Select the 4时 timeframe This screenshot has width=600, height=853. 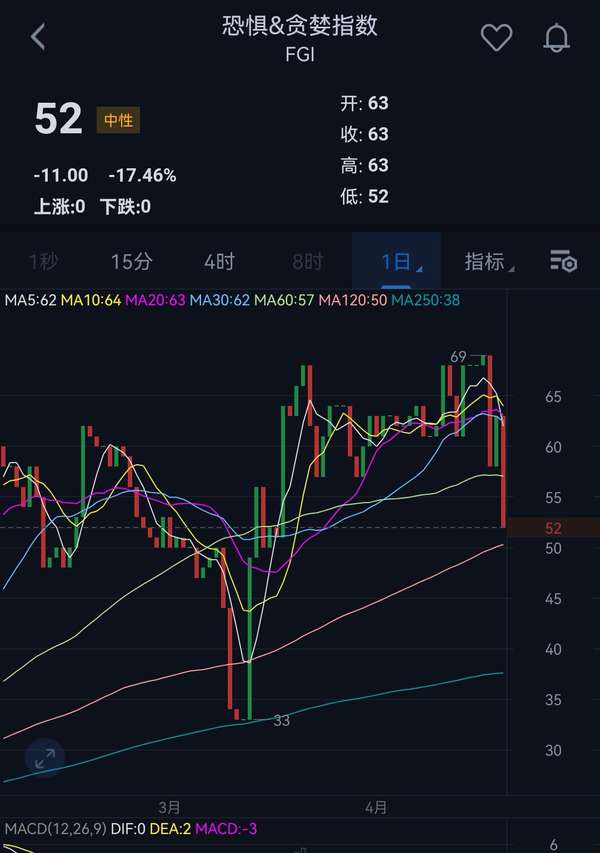[219, 262]
